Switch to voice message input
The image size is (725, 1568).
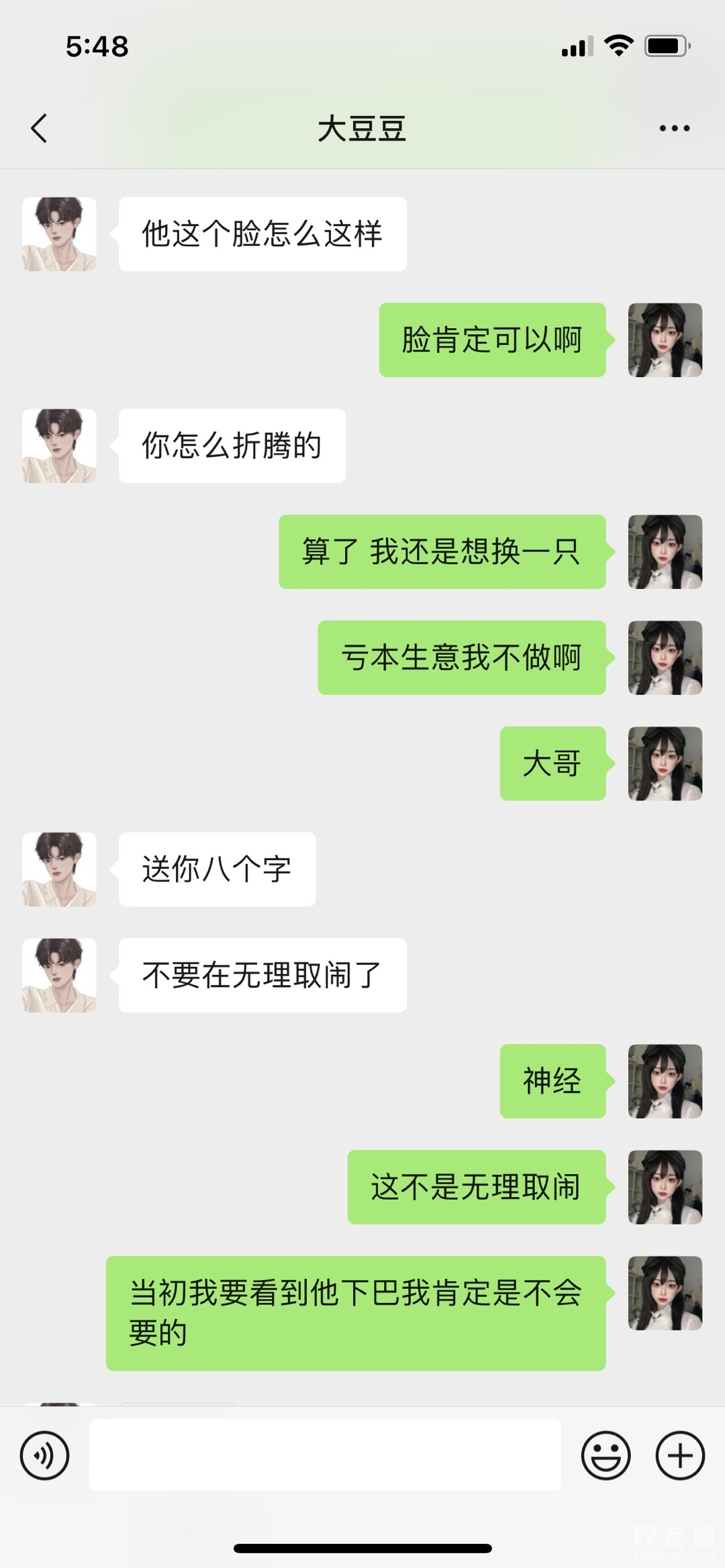pos(44,1455)
